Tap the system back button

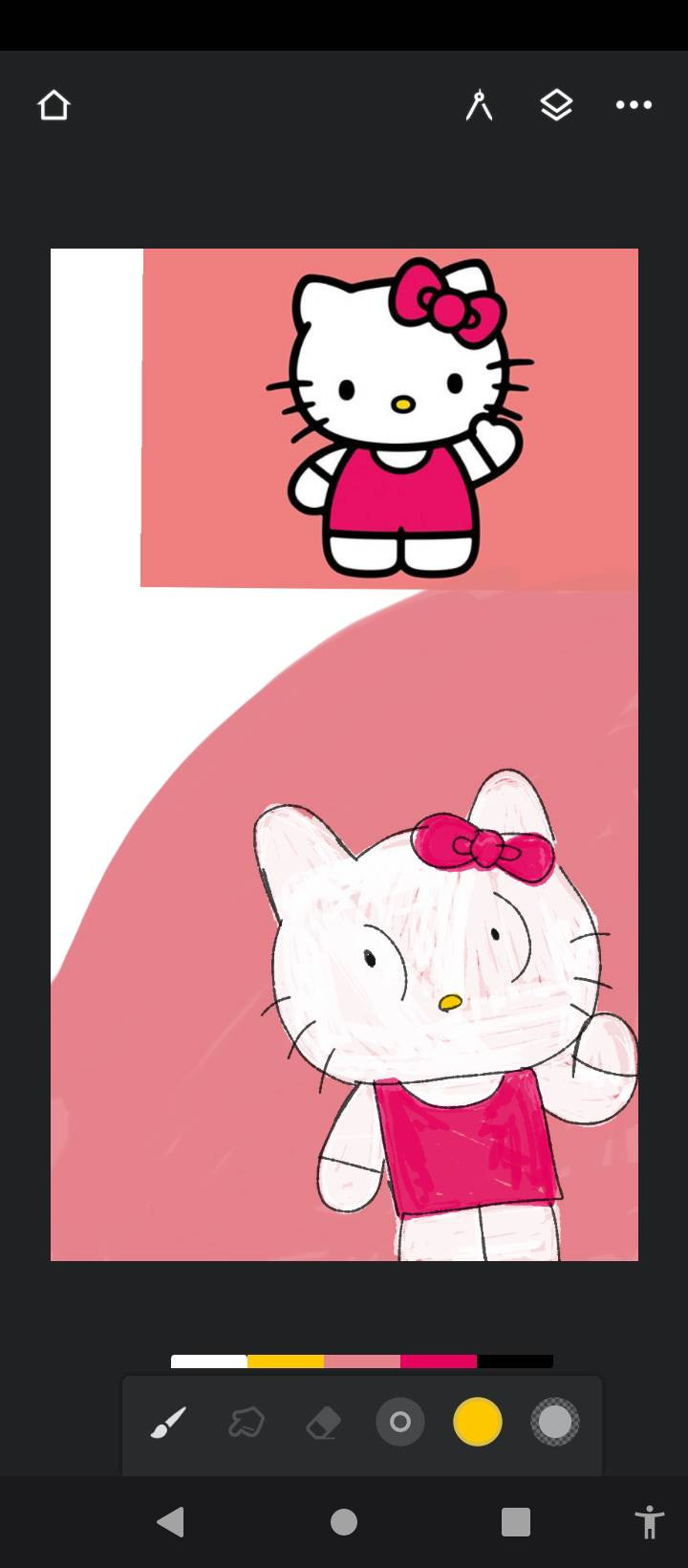click(171, 1522)
